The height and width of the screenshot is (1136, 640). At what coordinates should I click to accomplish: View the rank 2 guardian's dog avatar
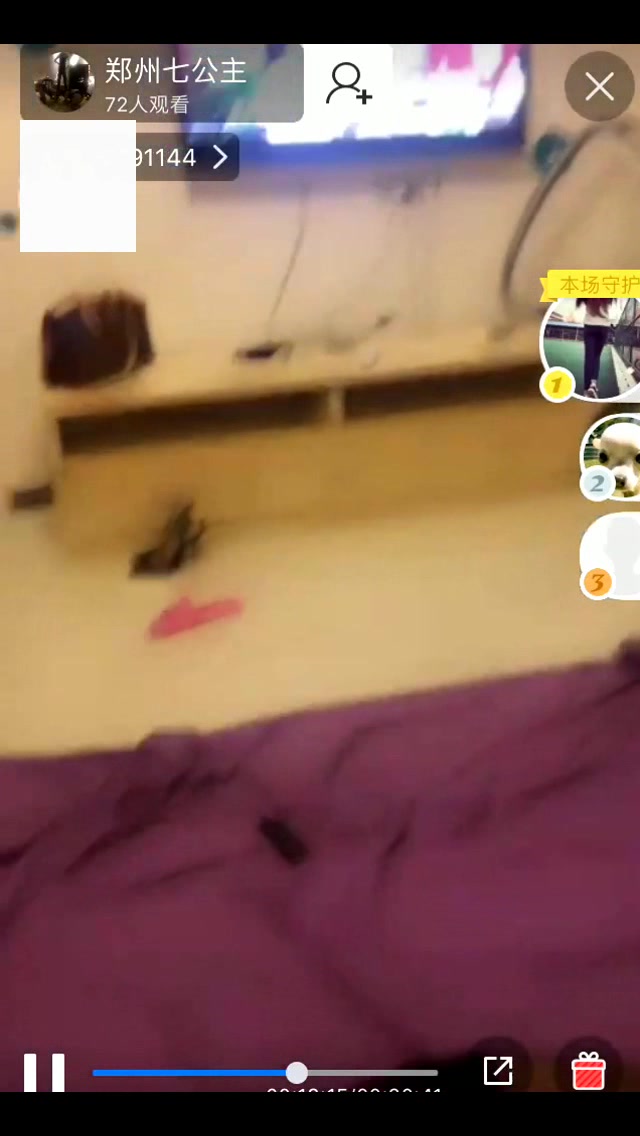(612, 456)
